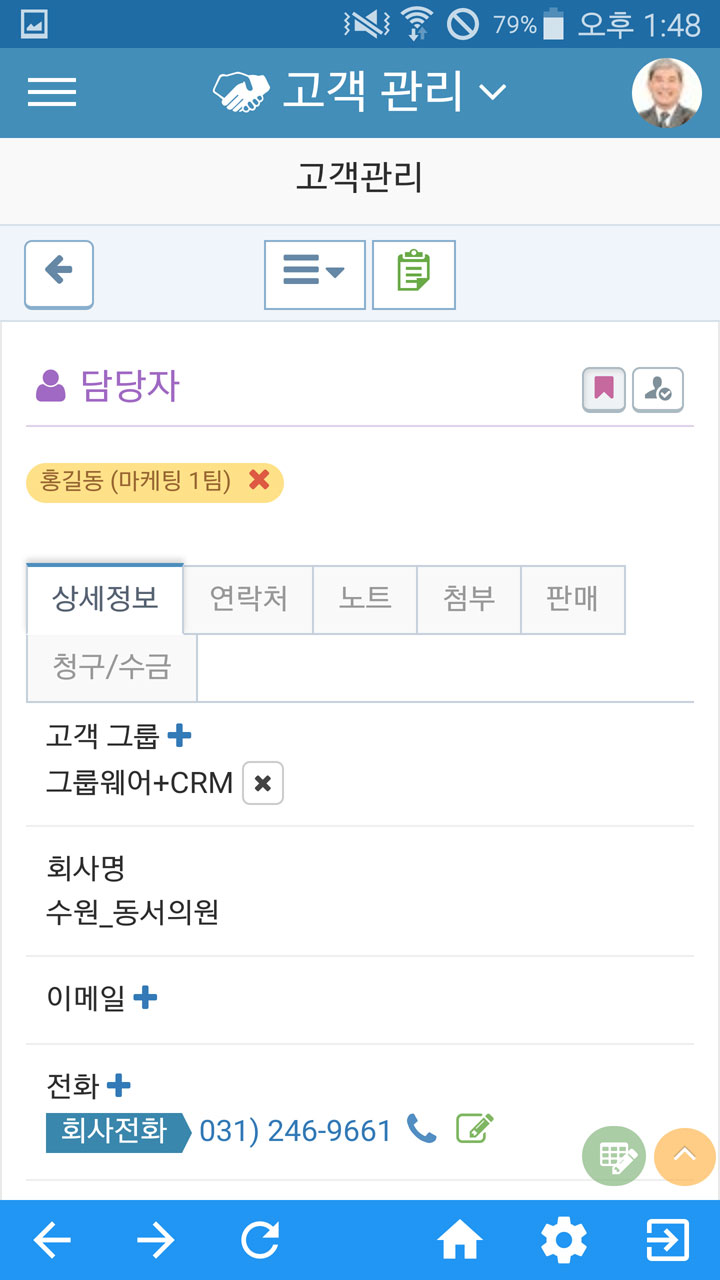720x1280 pixels.
Task: Call 031) 246-9661 via the phone icon
Action: click(x=422, y=1129)
